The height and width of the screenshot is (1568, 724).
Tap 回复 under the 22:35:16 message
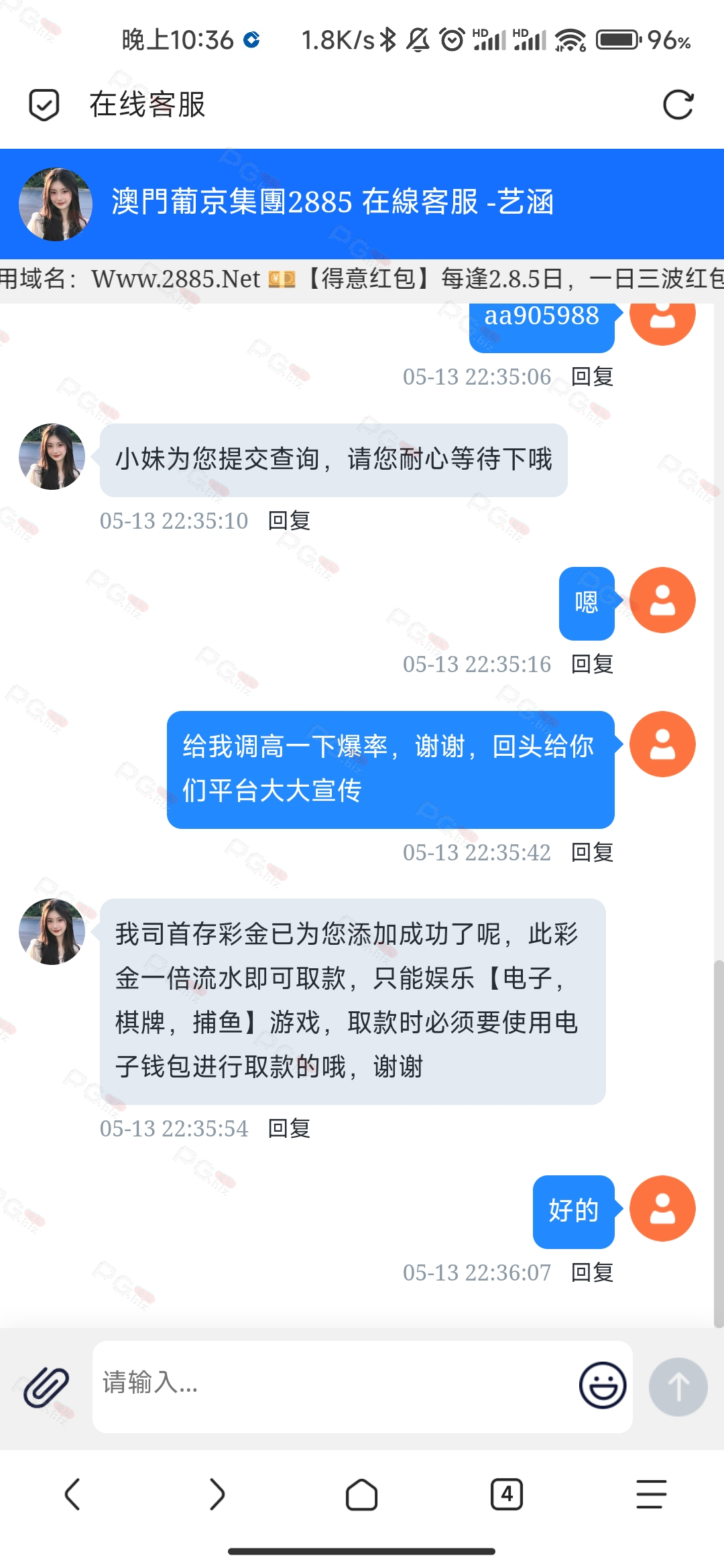592,664
